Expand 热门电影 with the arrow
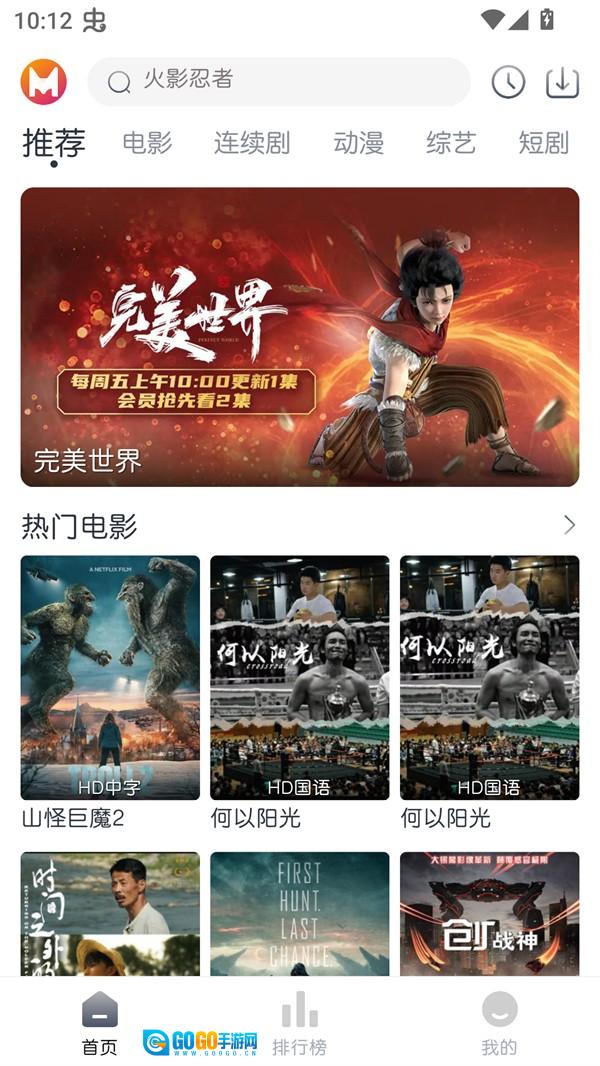The height and width of the screenshot is (1066, 600). coord(569,525)
